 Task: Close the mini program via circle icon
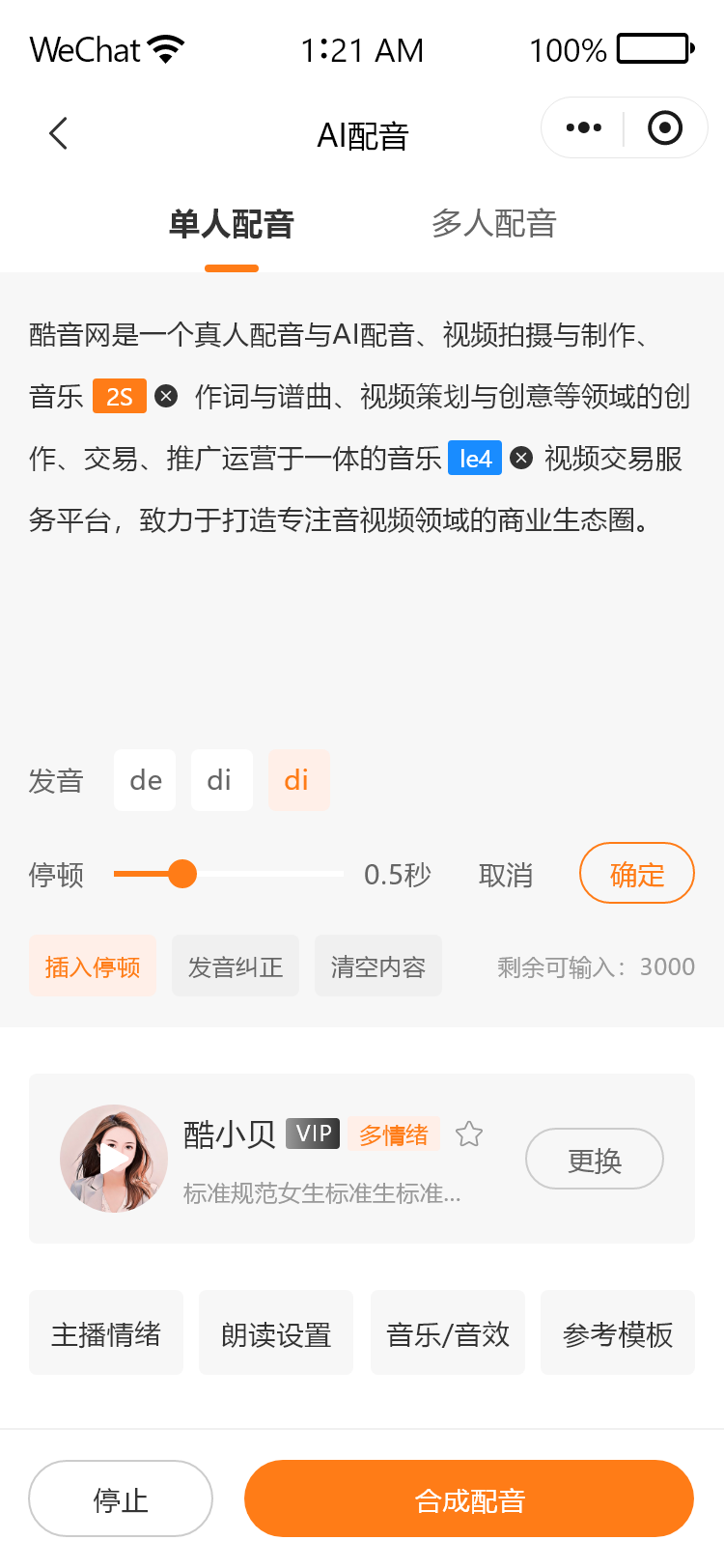(665, 127)
